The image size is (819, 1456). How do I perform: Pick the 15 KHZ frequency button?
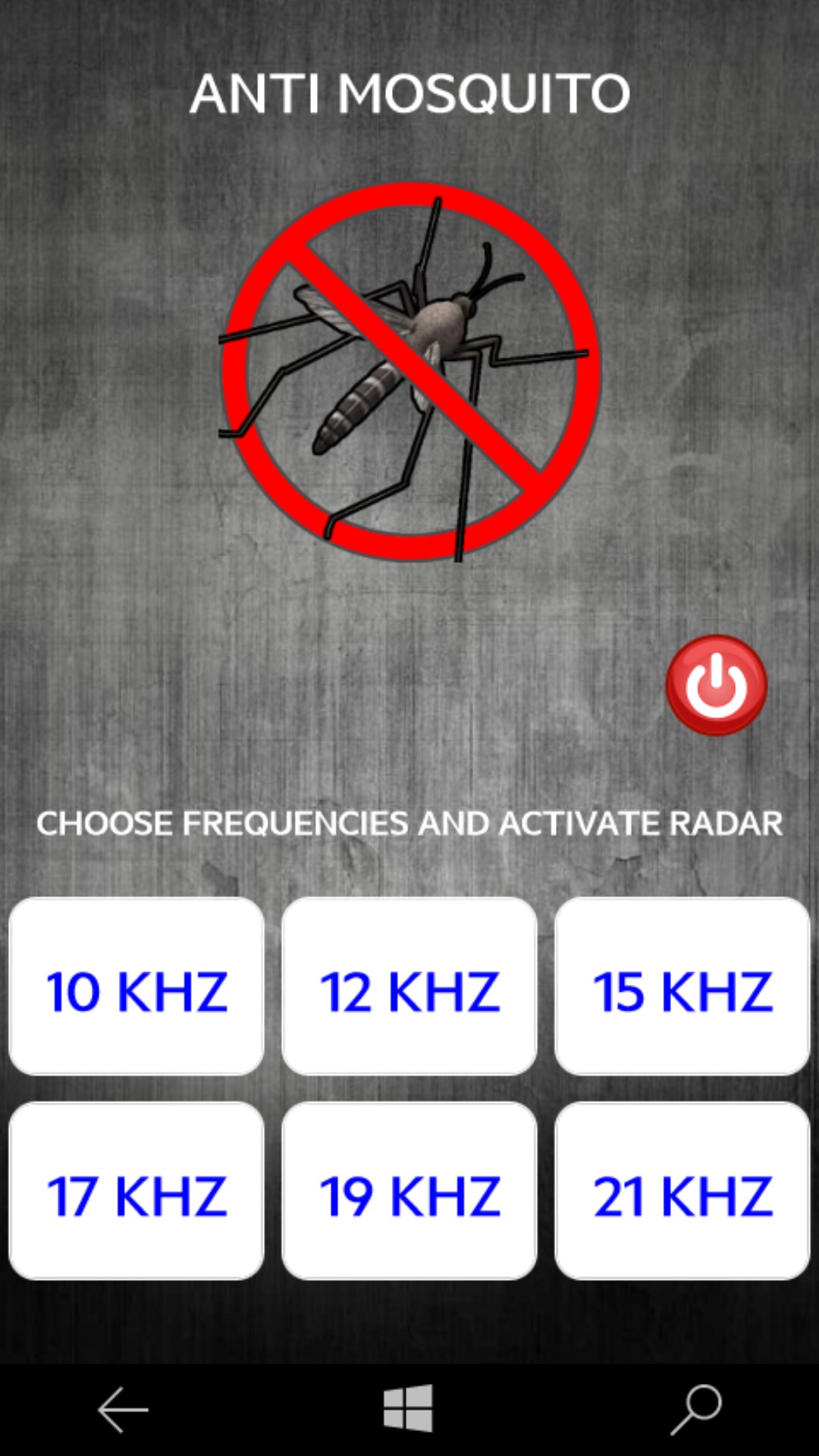pyautogui.click(x=682, y=987)
